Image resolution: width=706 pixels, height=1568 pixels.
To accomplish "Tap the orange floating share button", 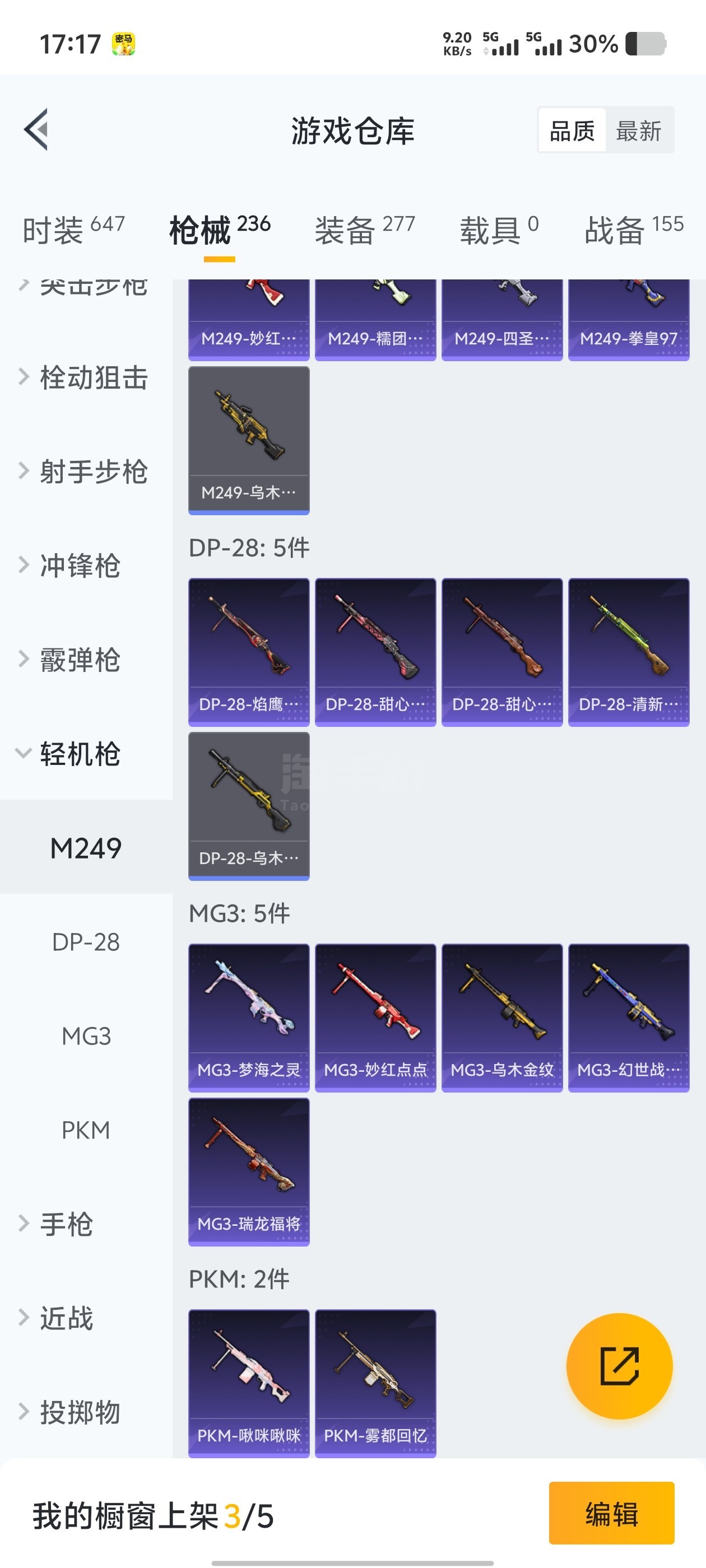I will 619,1366.
